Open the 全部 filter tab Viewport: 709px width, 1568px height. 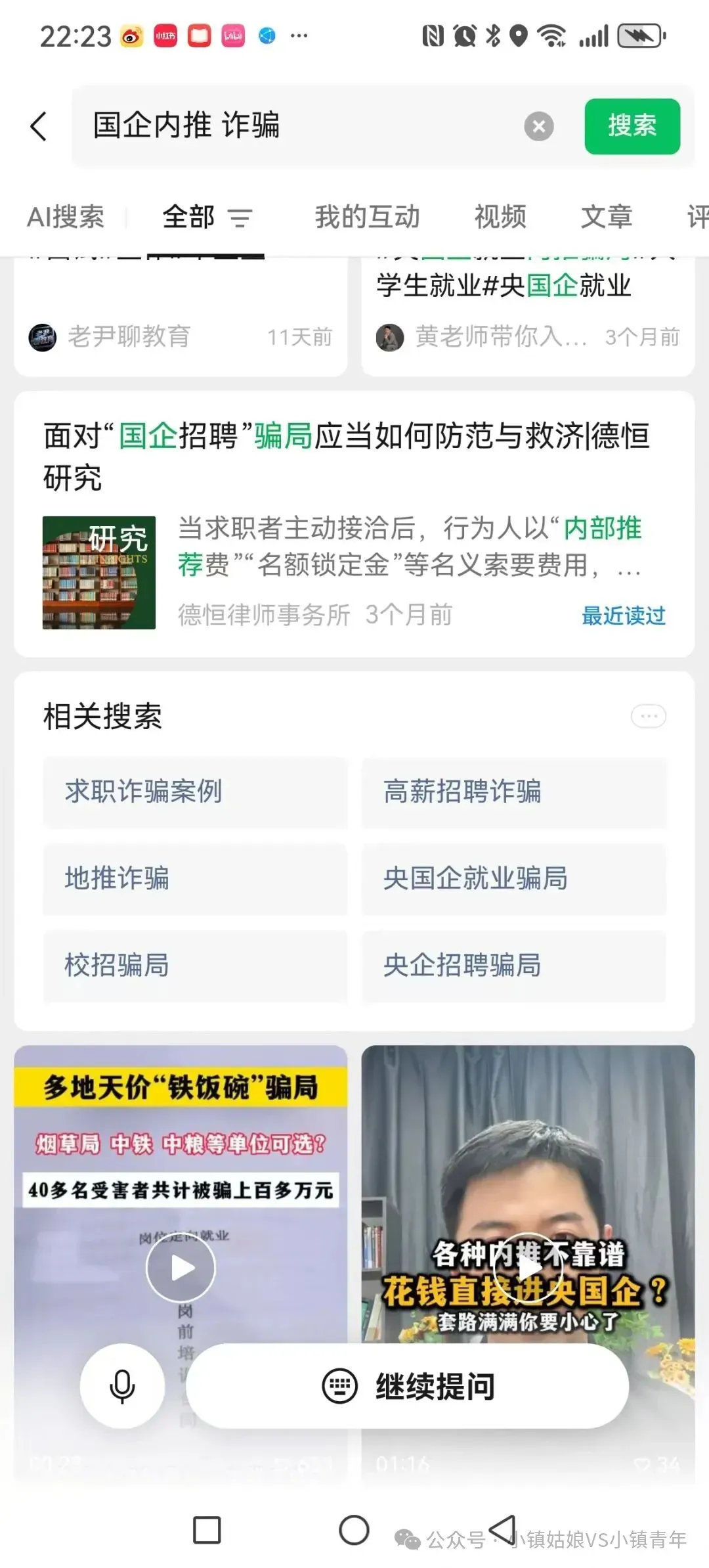[x=207, y=217]
